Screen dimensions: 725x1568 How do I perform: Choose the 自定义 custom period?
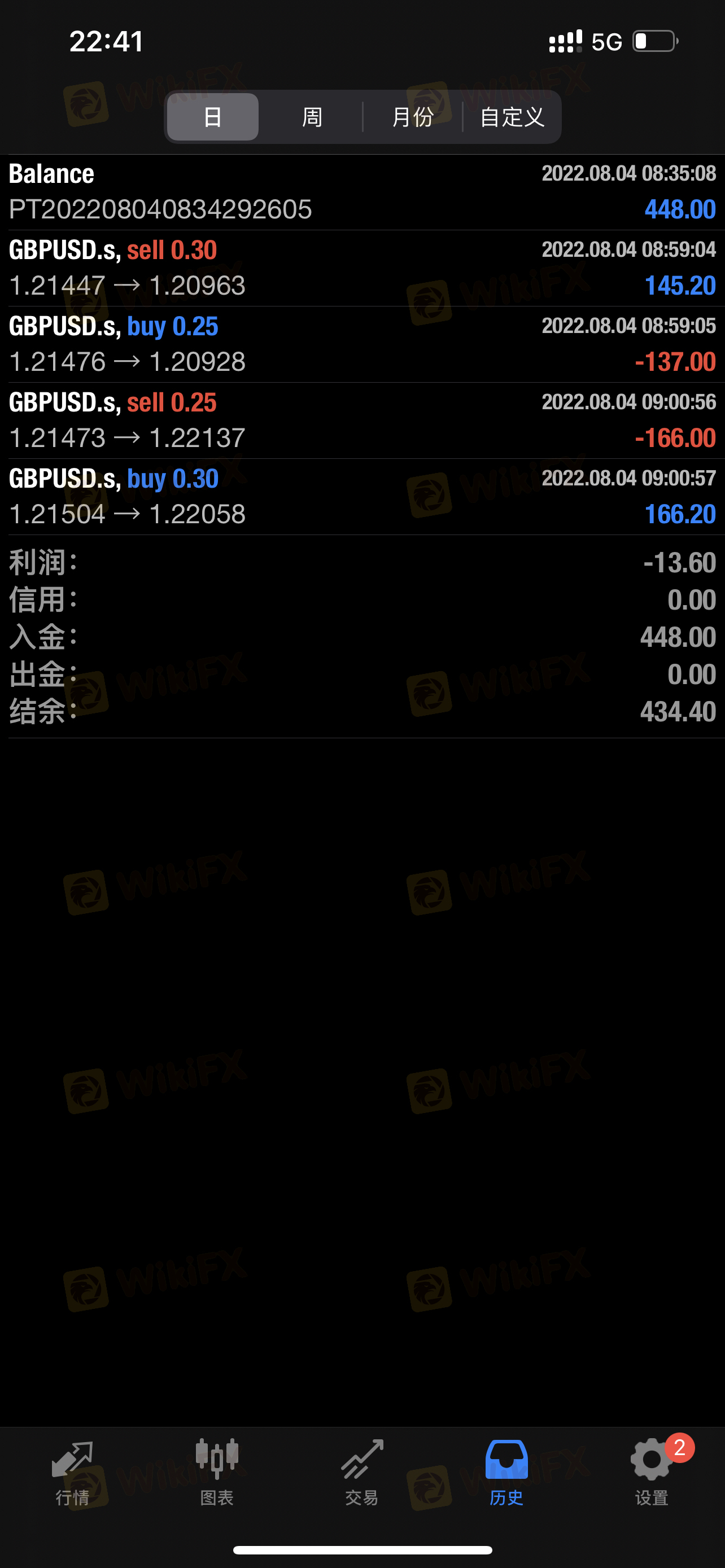click(512, 117)
